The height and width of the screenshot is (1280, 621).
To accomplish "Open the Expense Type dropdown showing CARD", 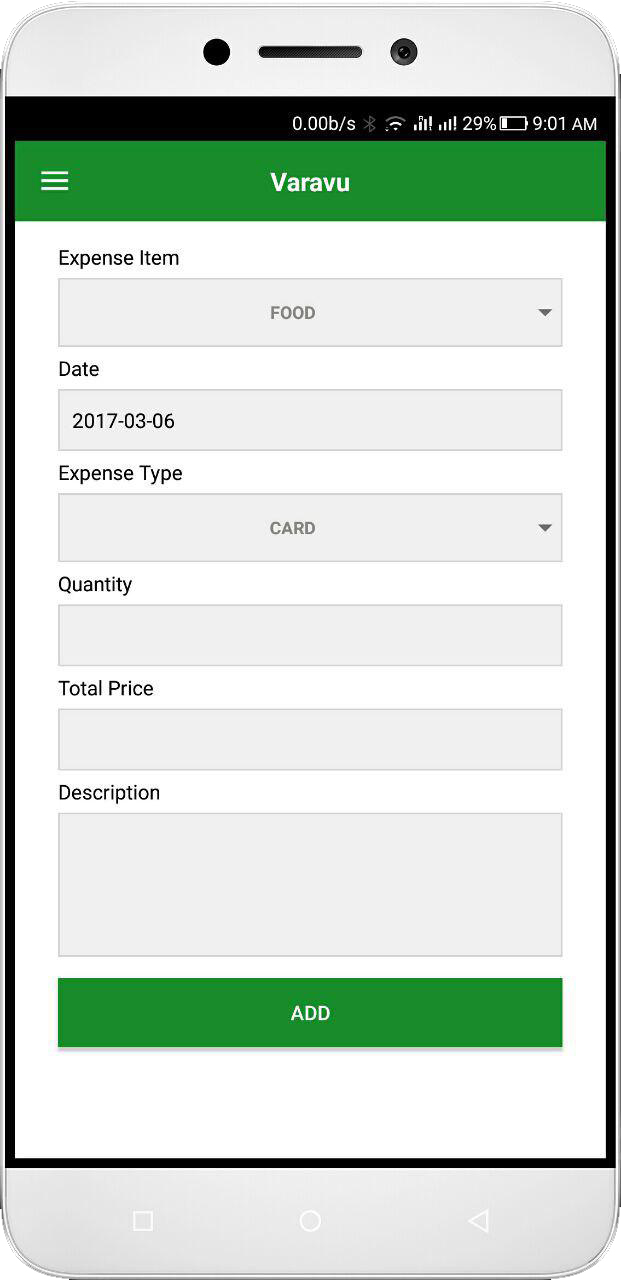I will point(310,528).
